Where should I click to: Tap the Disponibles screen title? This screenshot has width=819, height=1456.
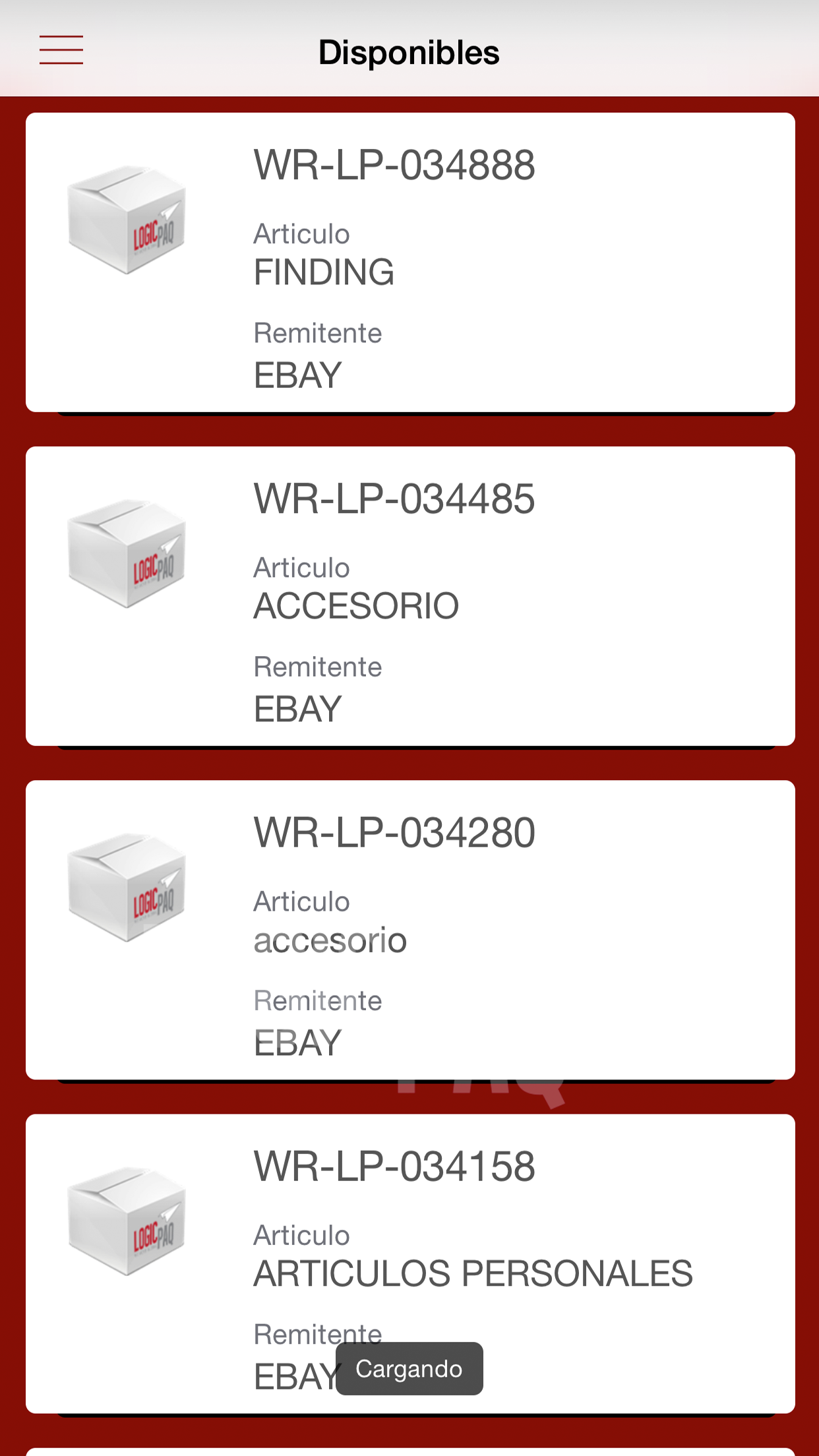coord(409,53)
